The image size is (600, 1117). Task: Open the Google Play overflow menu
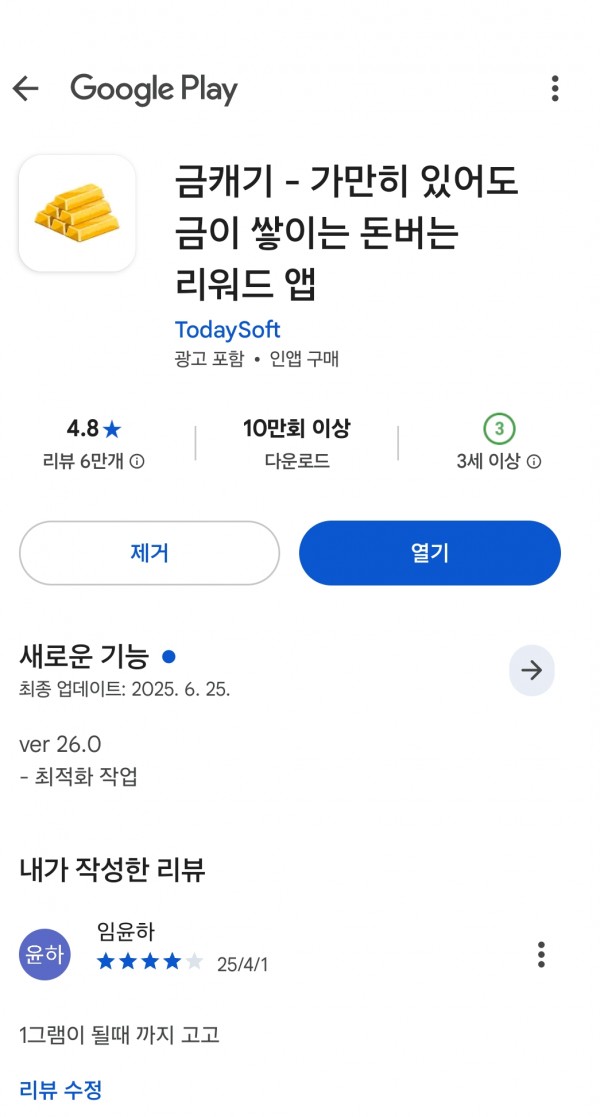pyautogui.click(x=554, y=88)
